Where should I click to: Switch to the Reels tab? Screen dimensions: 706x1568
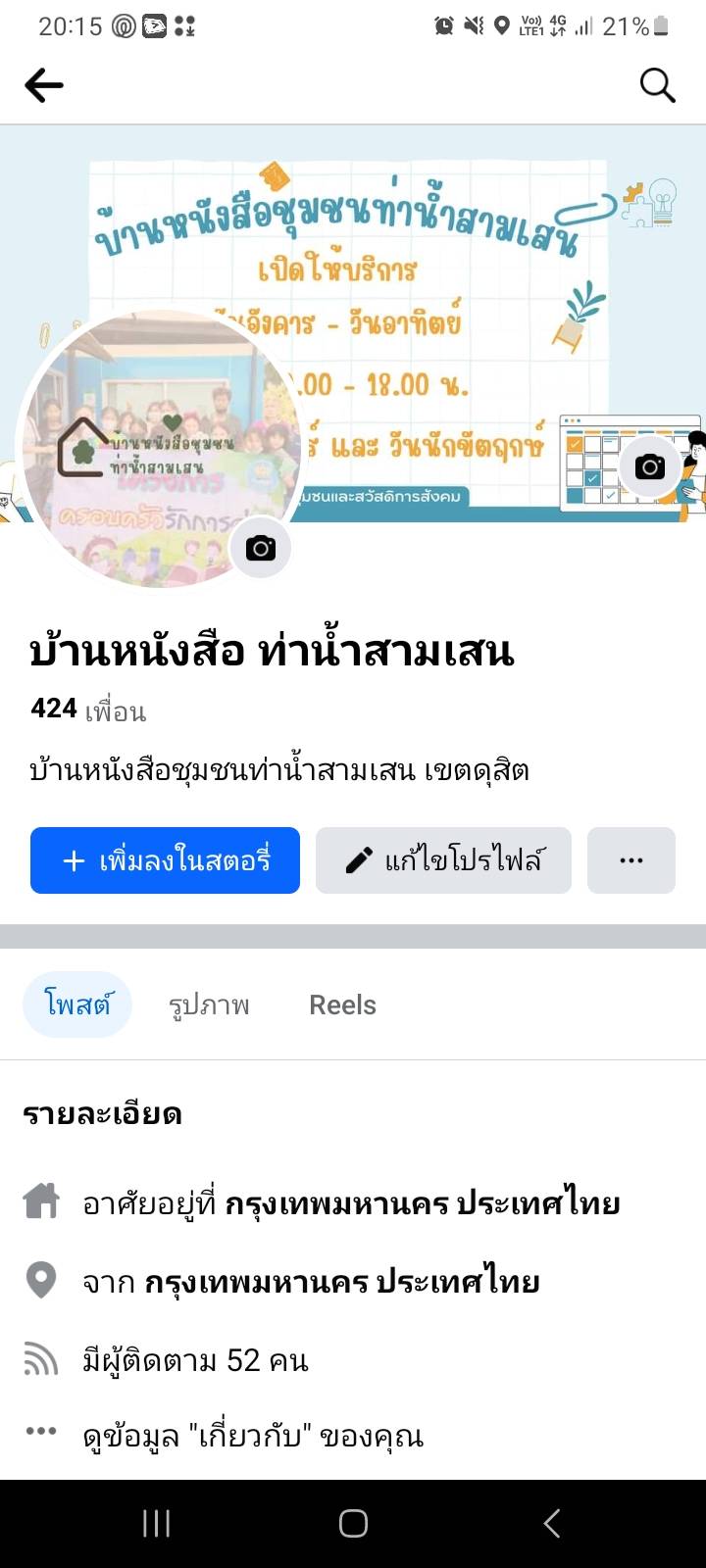pos(342,1004)
